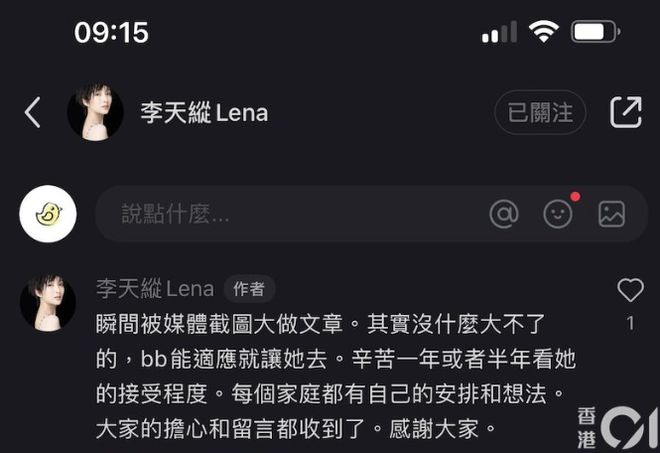Attach a picture to the comment
The image size is (660, 453).
[x=611, y=213]
